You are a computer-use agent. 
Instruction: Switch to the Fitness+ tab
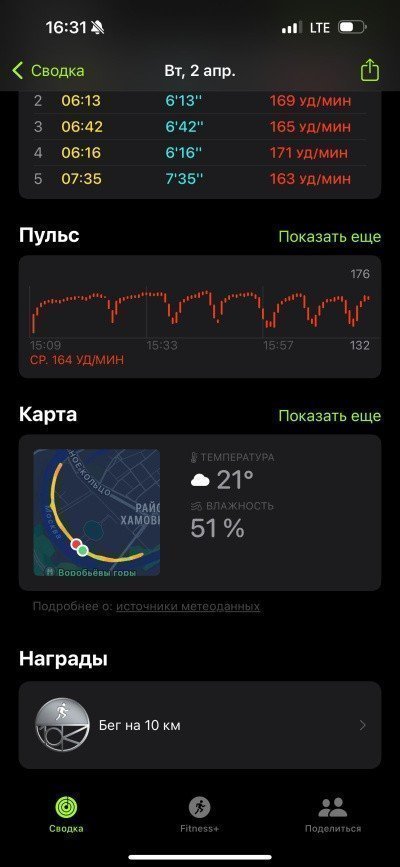pos(199,816)
